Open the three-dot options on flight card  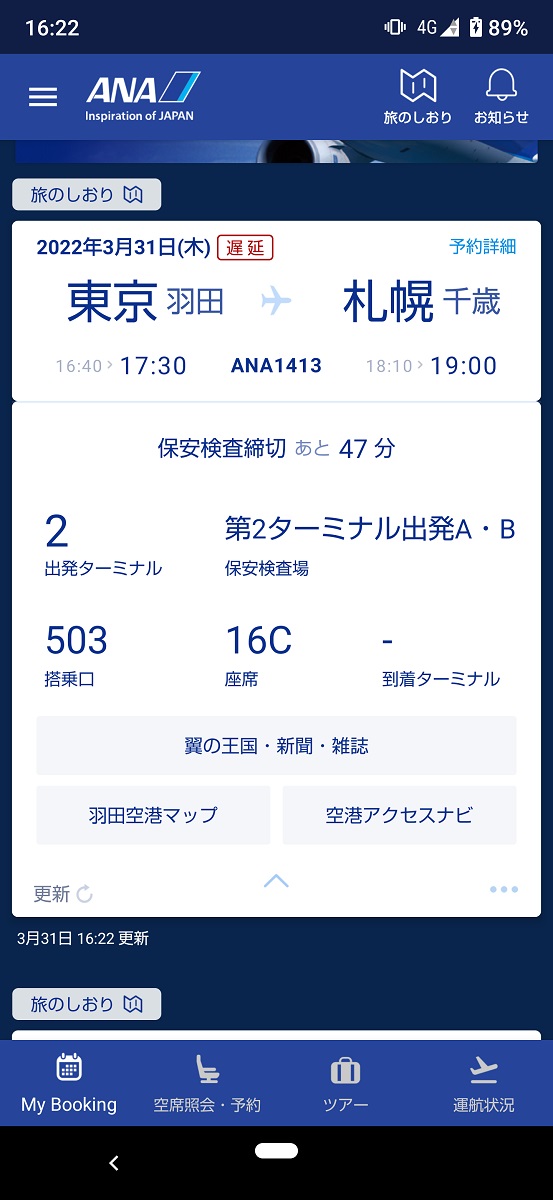pos(504,889)
